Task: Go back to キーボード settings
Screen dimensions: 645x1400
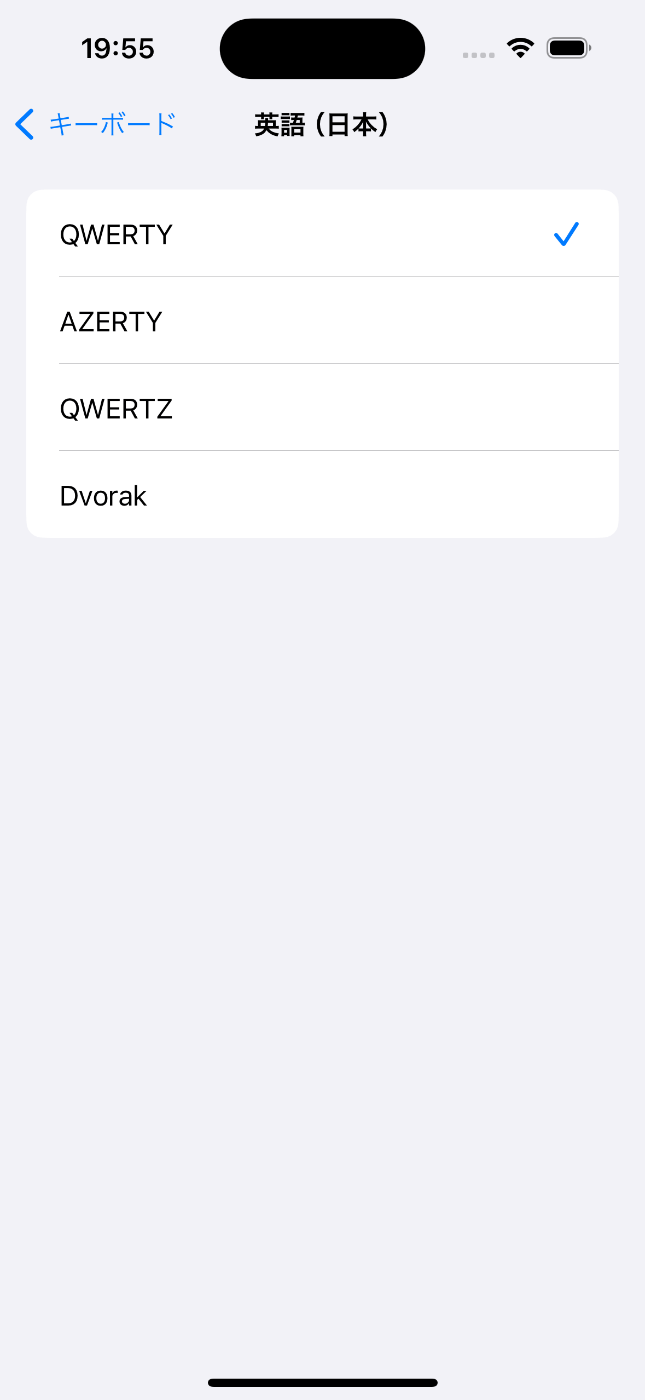Action: 96,124
